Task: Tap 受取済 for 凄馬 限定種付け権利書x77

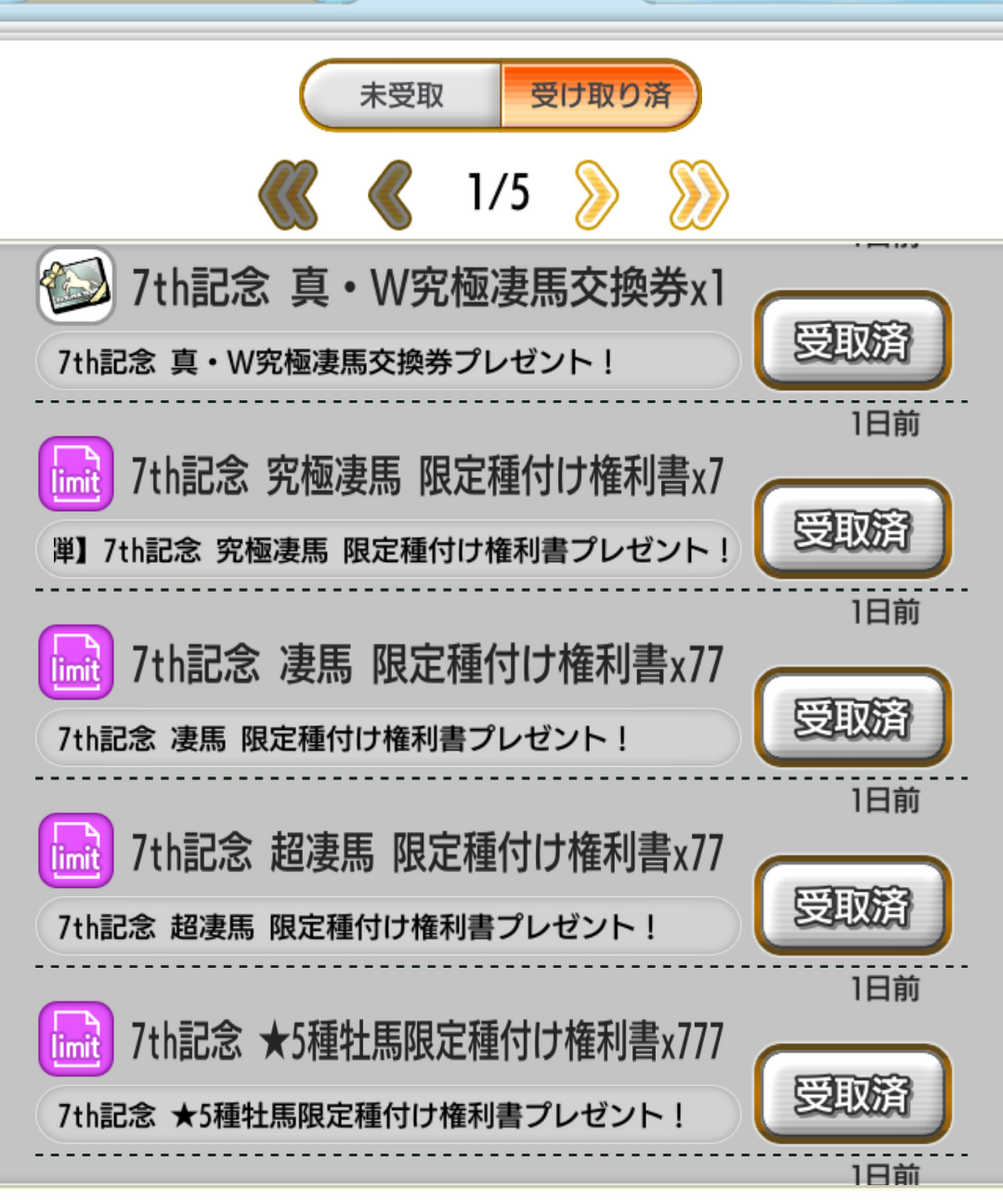Action: click(x=852, y=717)
